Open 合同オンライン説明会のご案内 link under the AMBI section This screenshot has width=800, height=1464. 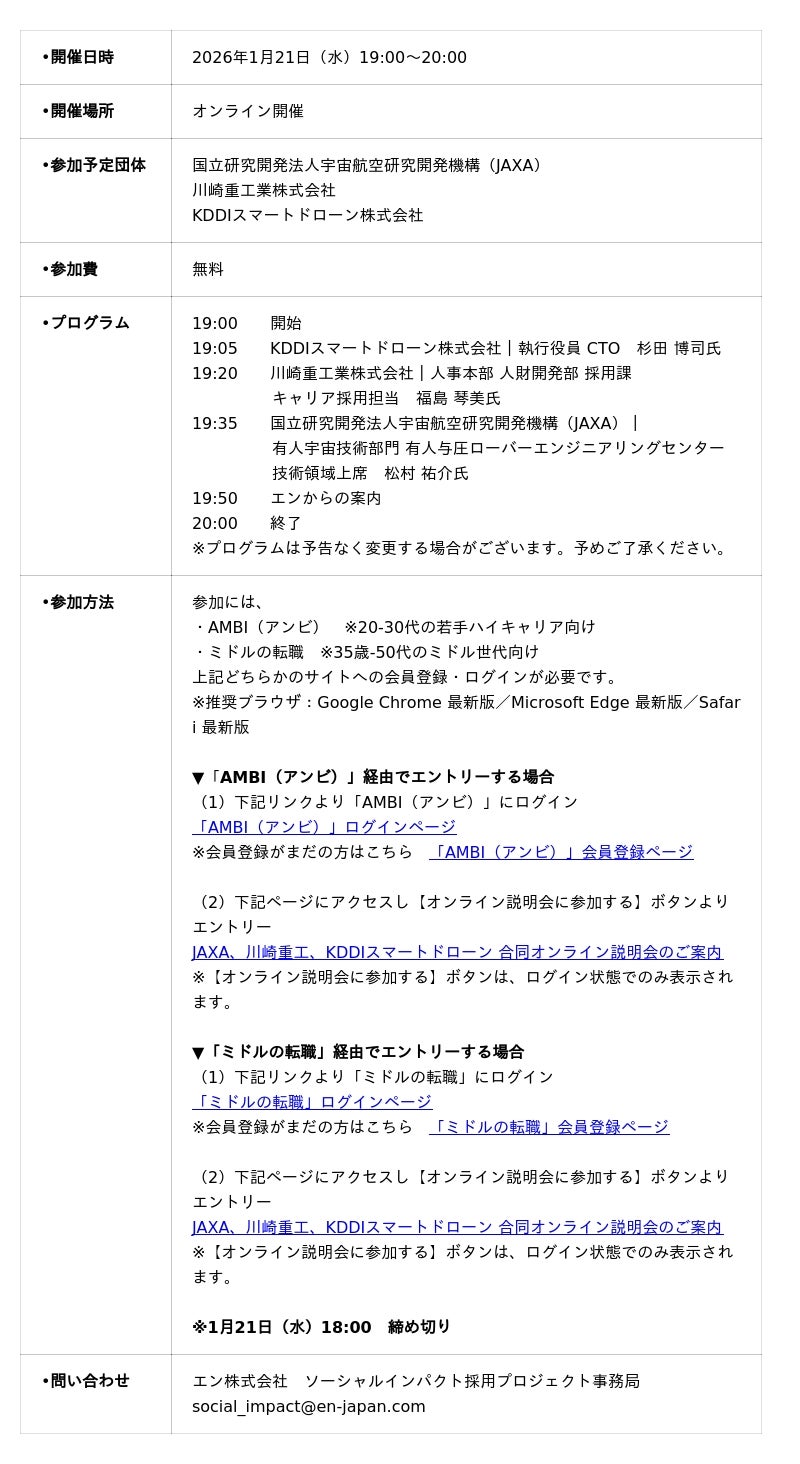point(457,952)
